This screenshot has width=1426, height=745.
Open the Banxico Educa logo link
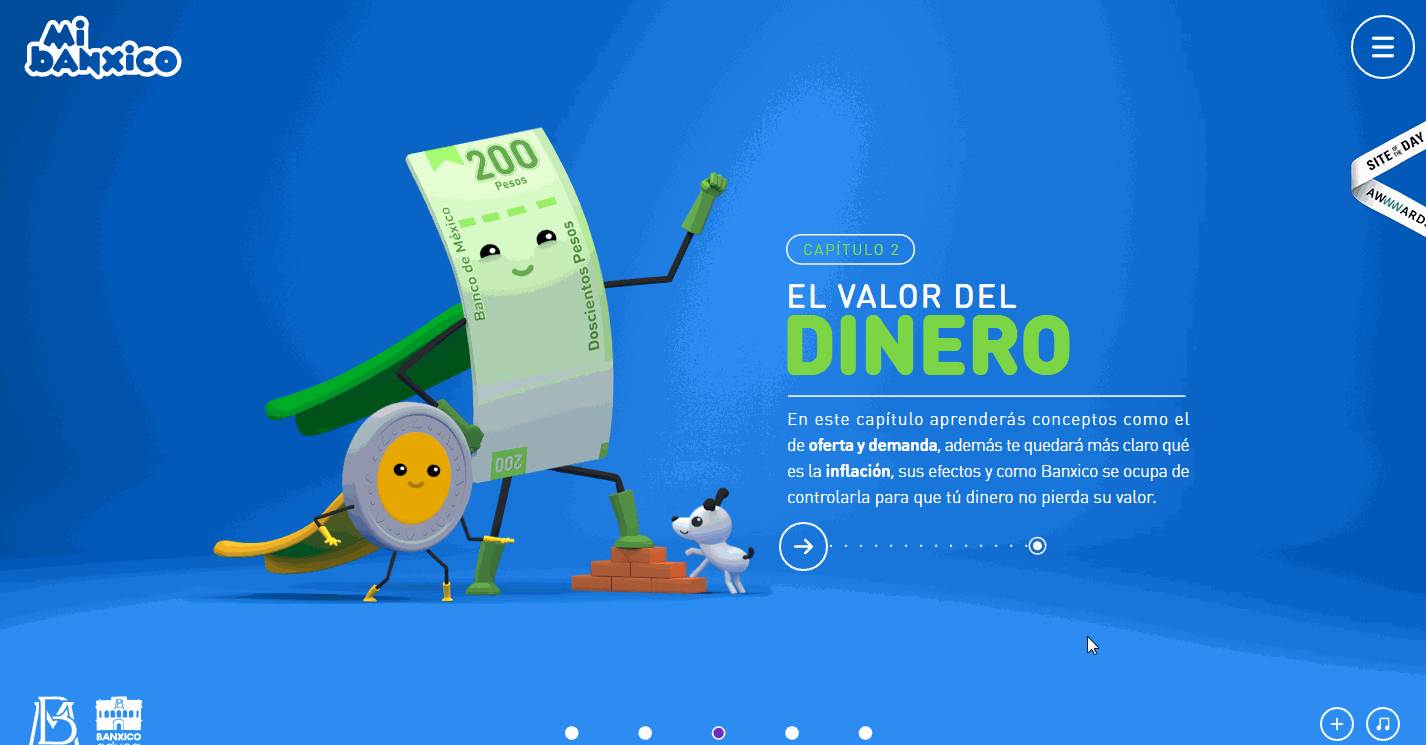(118, 720)
